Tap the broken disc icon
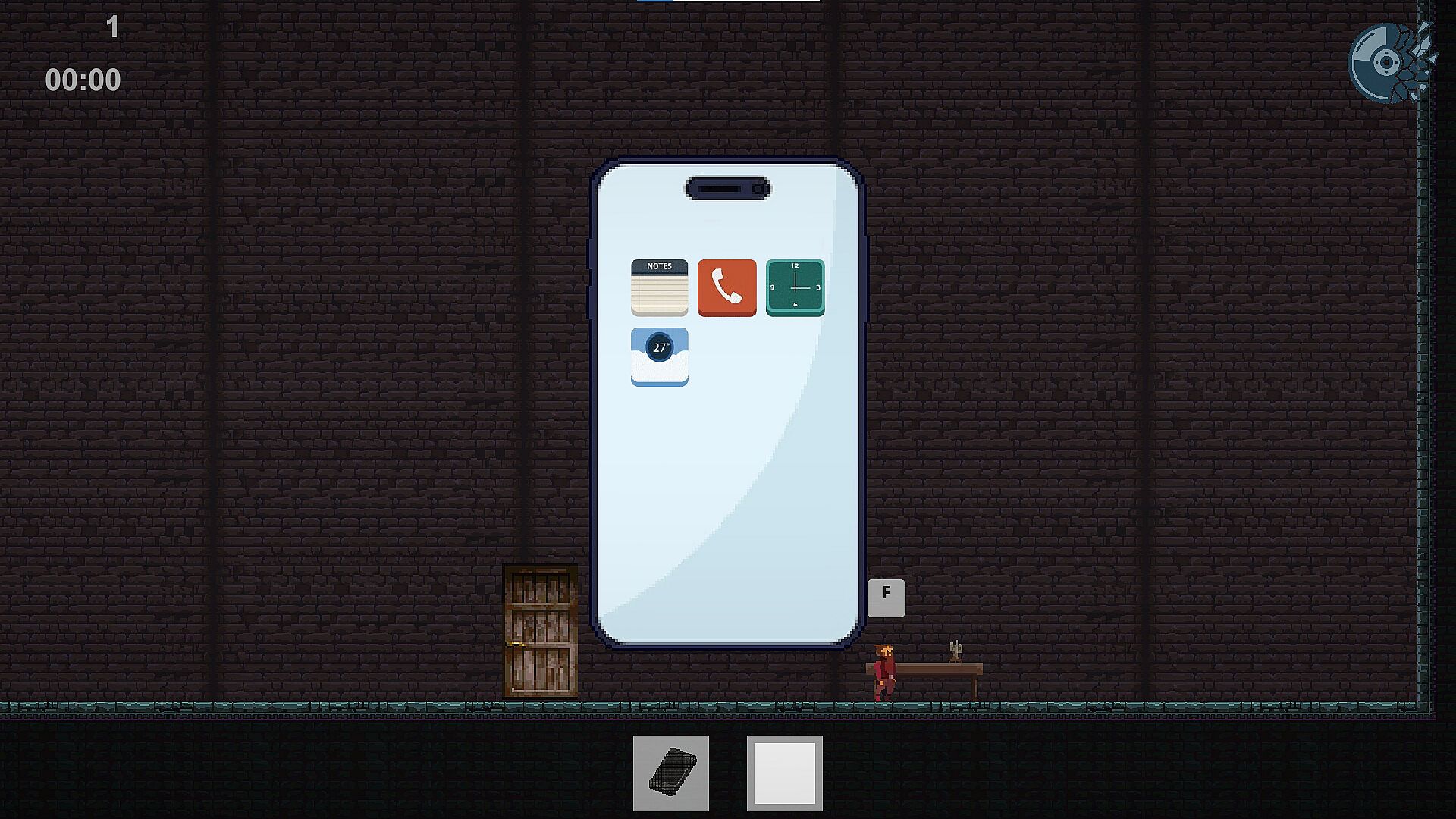The width and height of the screenshot is (1456, 819). point(1389,62)
